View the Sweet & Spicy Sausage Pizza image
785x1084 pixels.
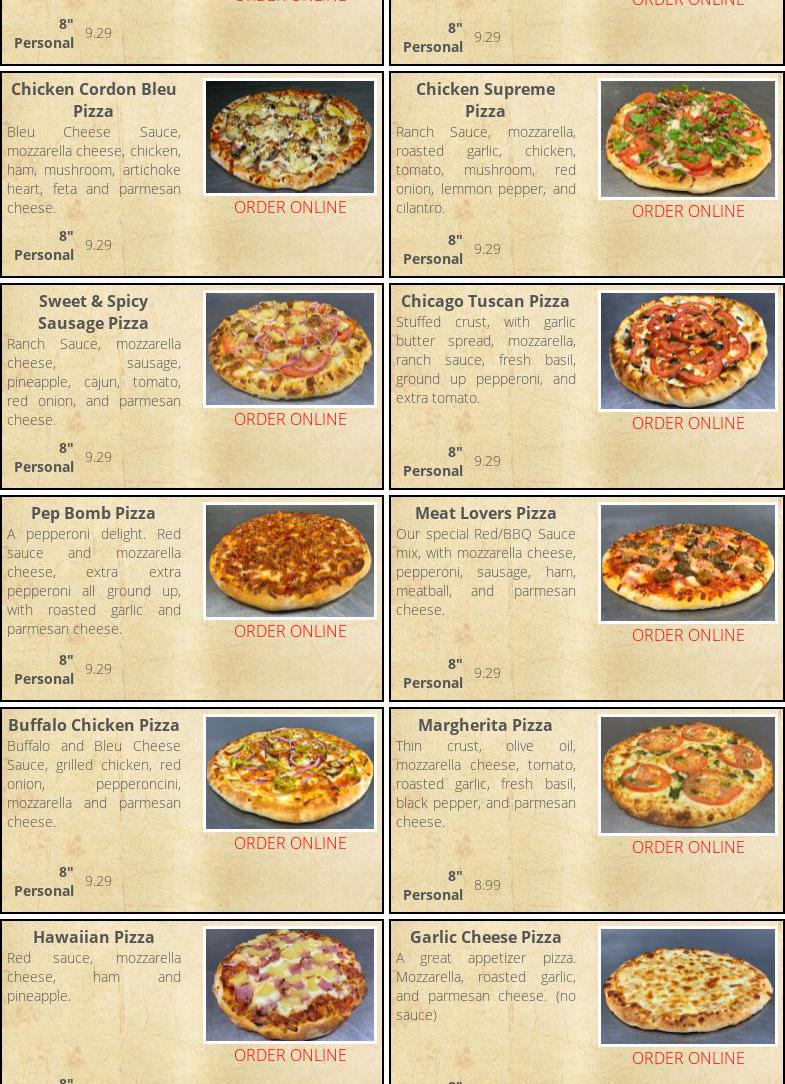pyautogui.click(x=290, y=349)
